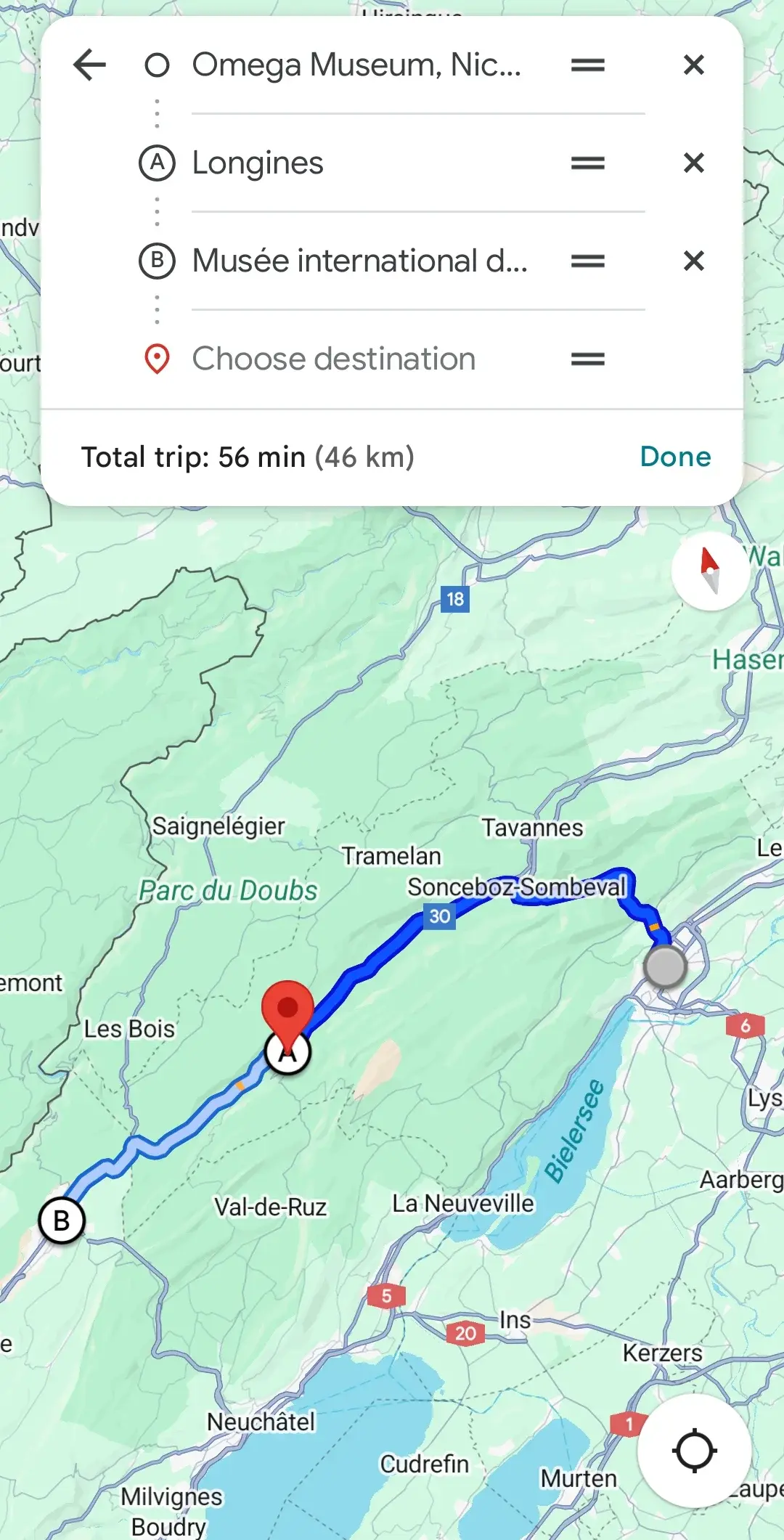The height and width of the screenshot is (1540, 784).
Task: Click marker A on the blue route
Action: [x=289, y=1054]
